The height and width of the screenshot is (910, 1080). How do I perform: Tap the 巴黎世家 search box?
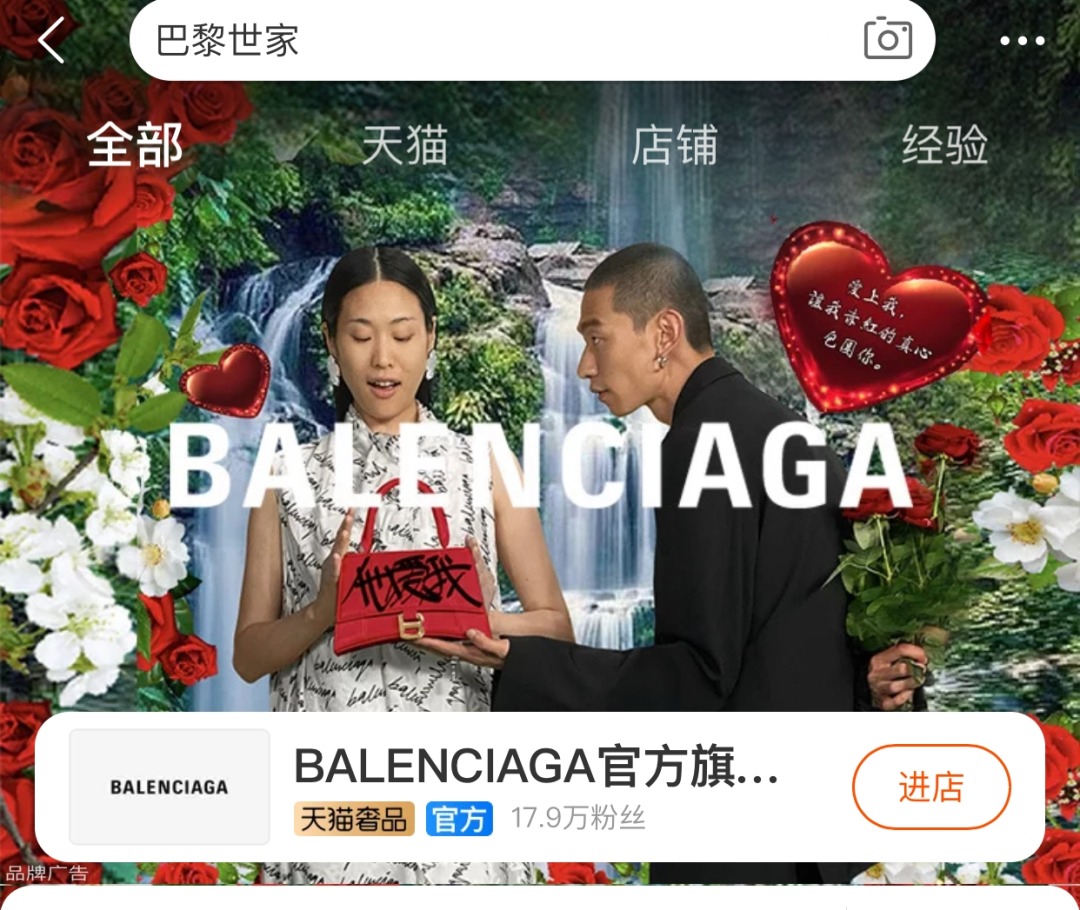tap(480, 40)
